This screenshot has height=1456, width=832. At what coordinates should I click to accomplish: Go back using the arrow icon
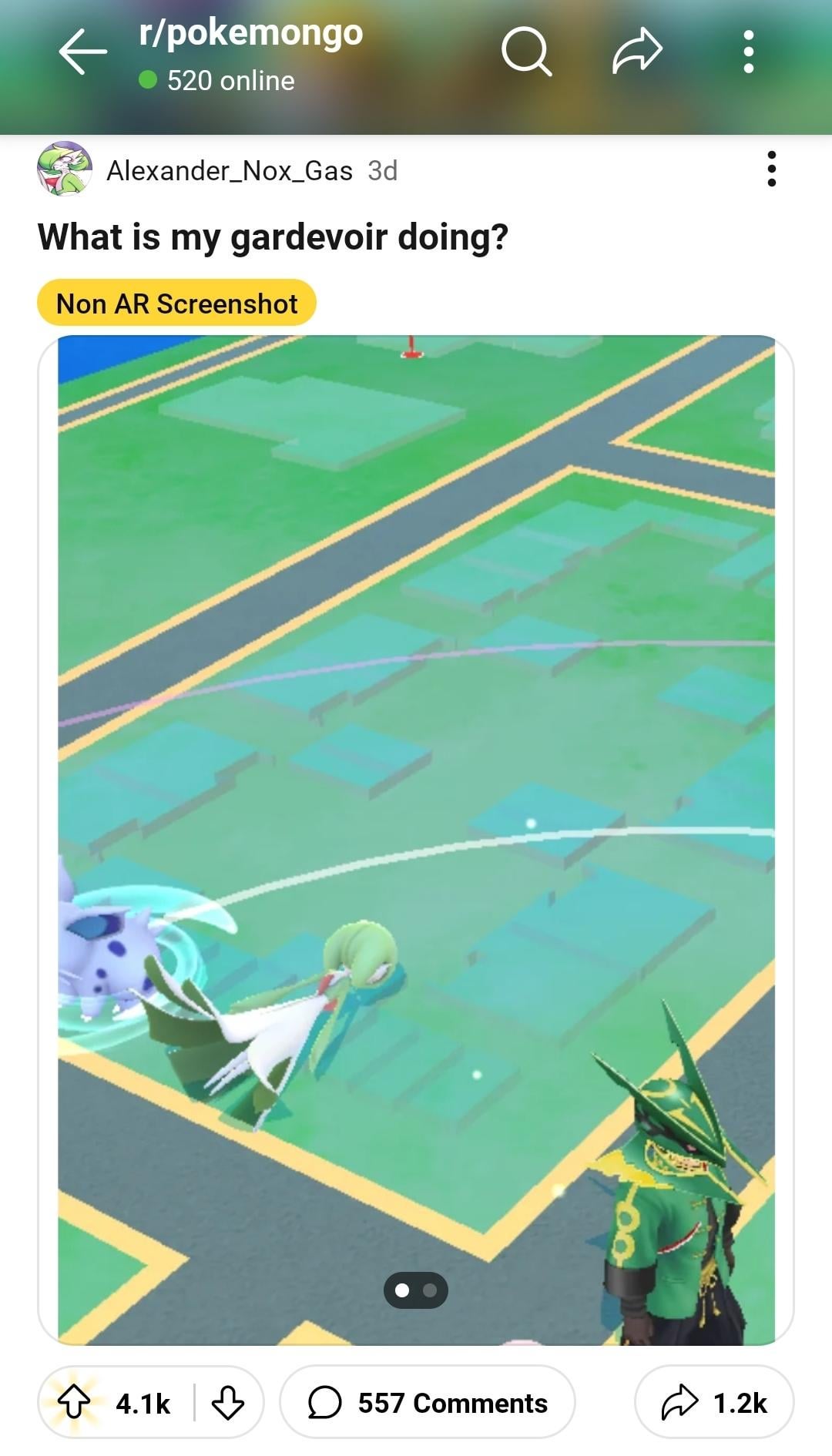[82, 52]
